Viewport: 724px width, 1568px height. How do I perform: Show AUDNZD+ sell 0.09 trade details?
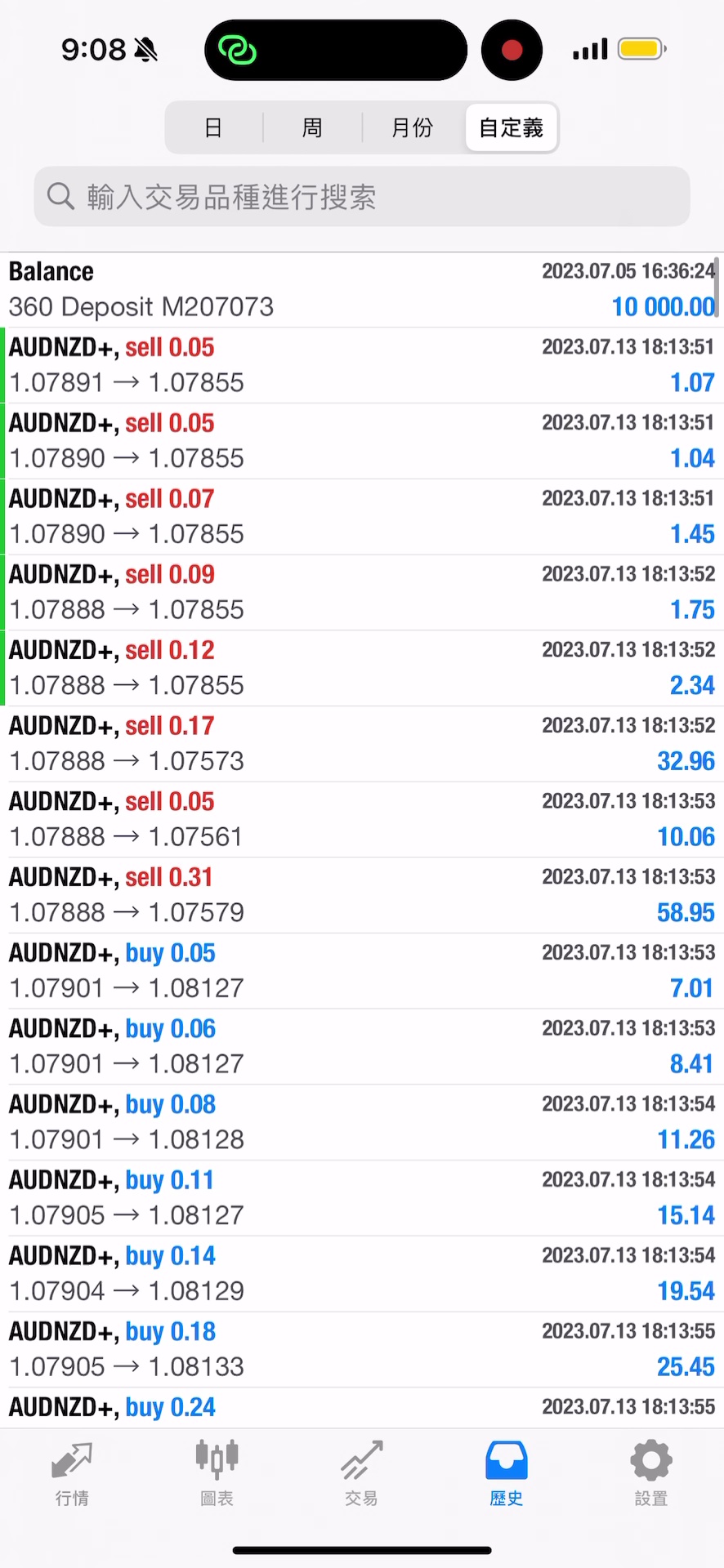pyautogui.click(x=362, y=592)
